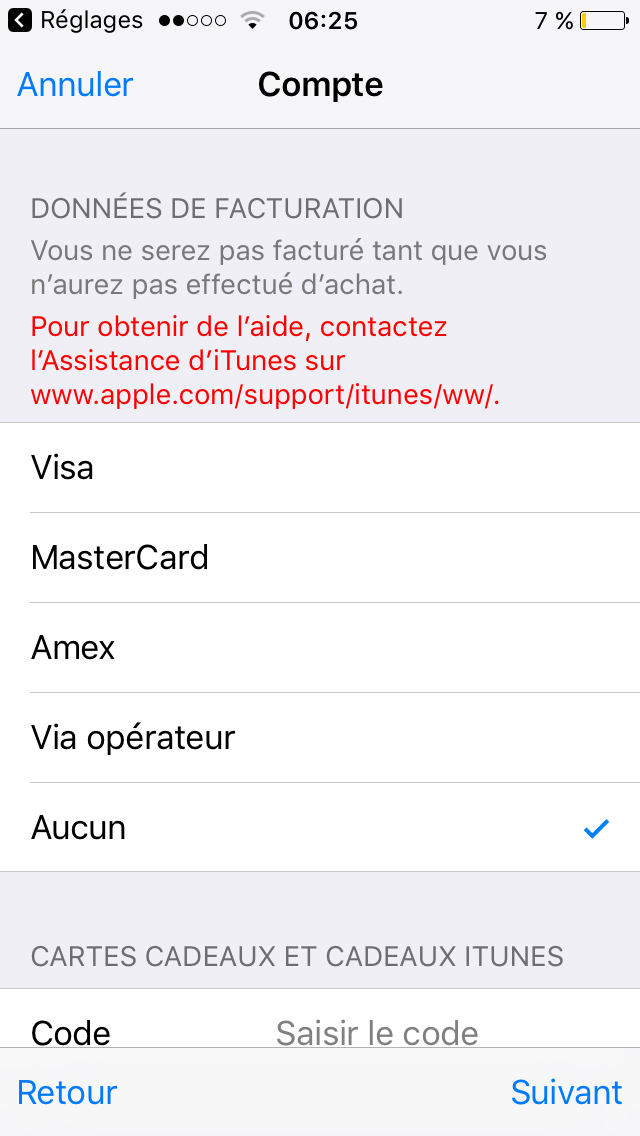This screenshot has width=640, height=1136.
Task: Pick Amex as payment method
Action: point(320,648)
